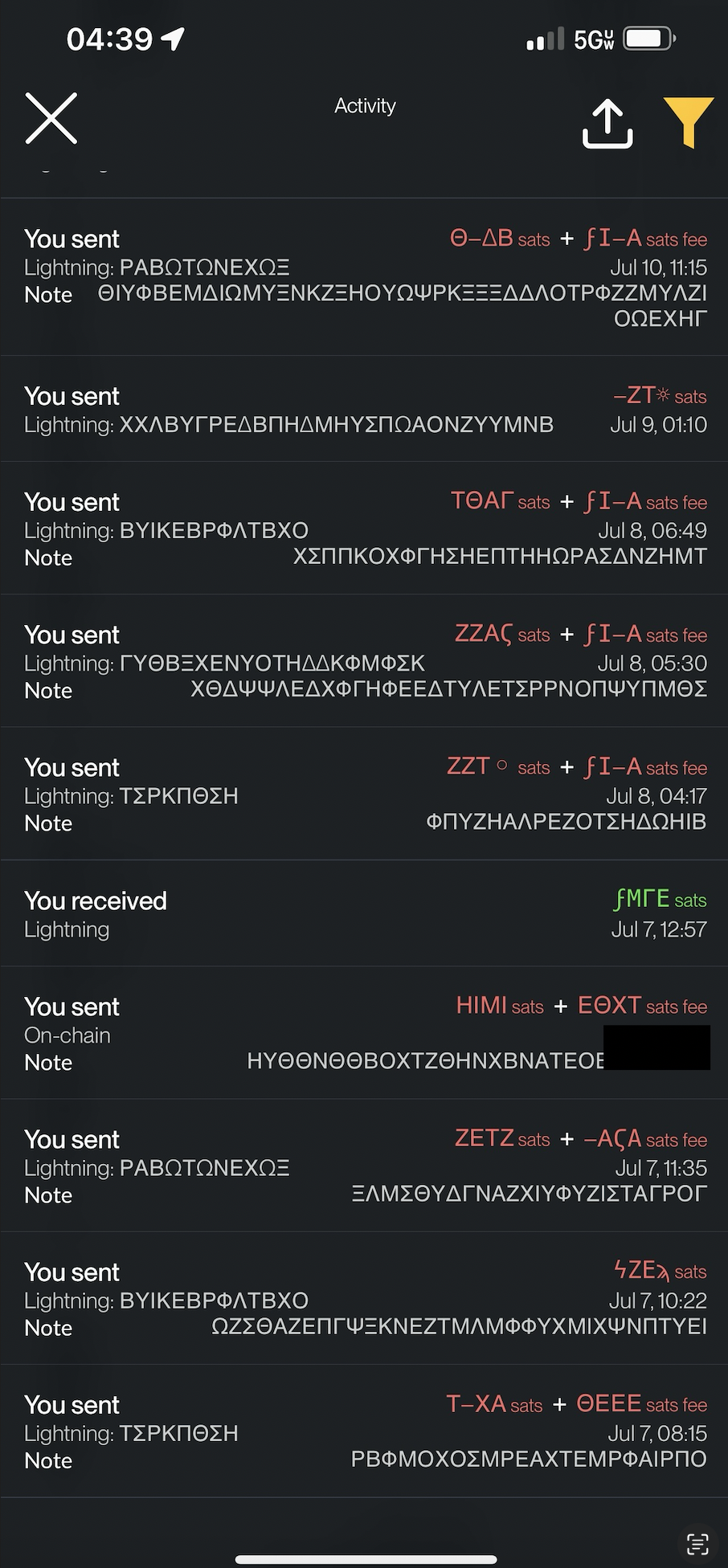
Task: View the Jul 8, 05:30 Lightning payment
Action: click(364, 661)
